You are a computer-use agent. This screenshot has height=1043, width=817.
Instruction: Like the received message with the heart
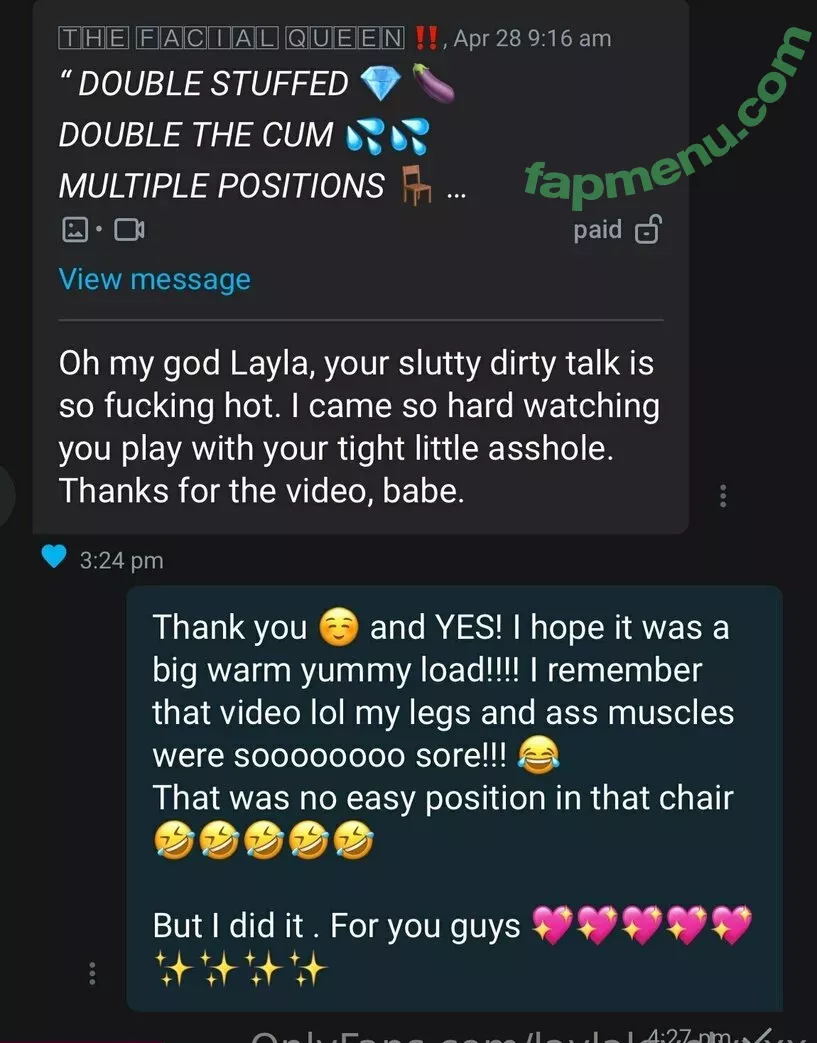pyautogui.click(x=54, y=558)
